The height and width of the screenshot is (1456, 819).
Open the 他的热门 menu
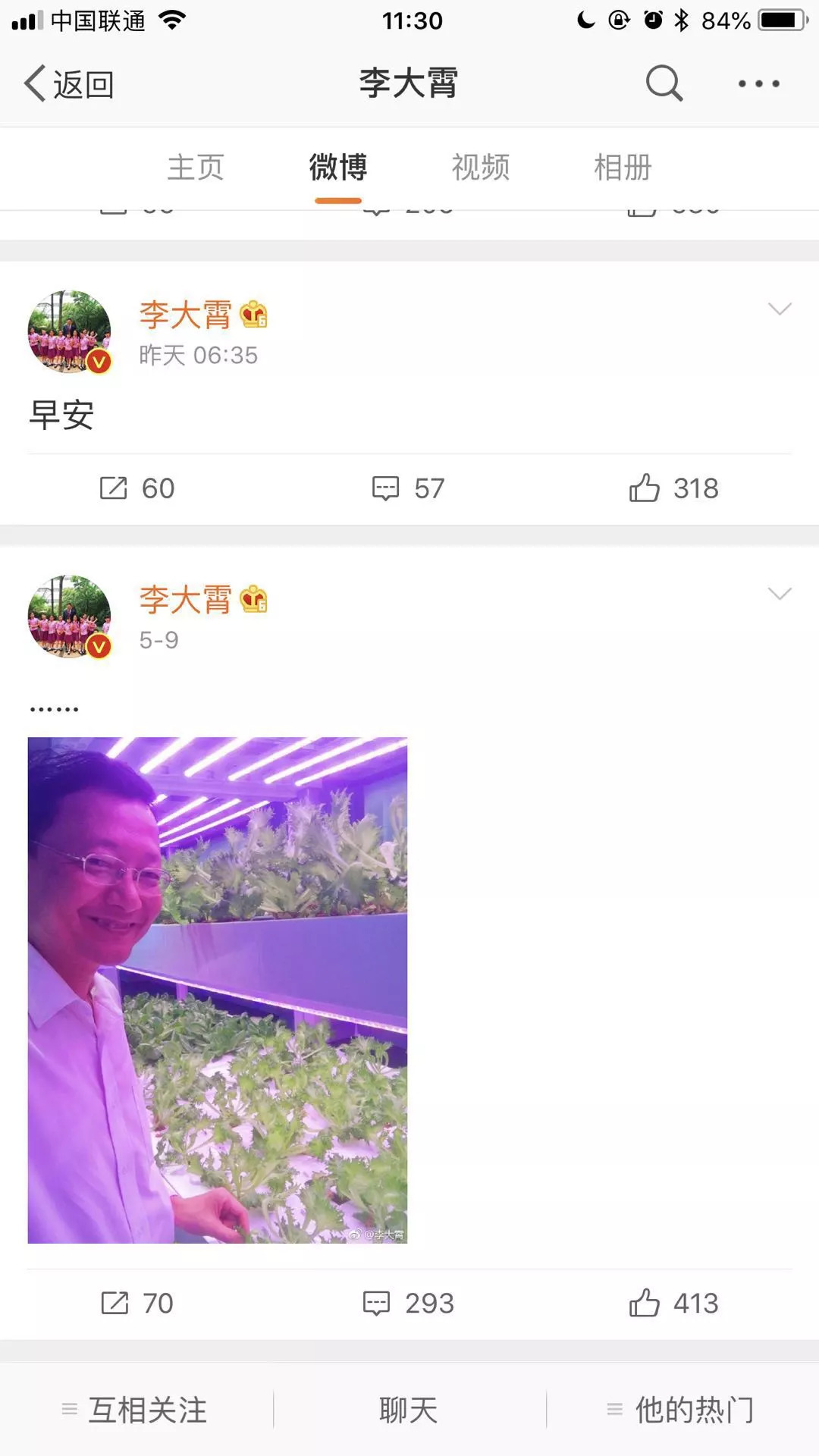click(681, 1410)
